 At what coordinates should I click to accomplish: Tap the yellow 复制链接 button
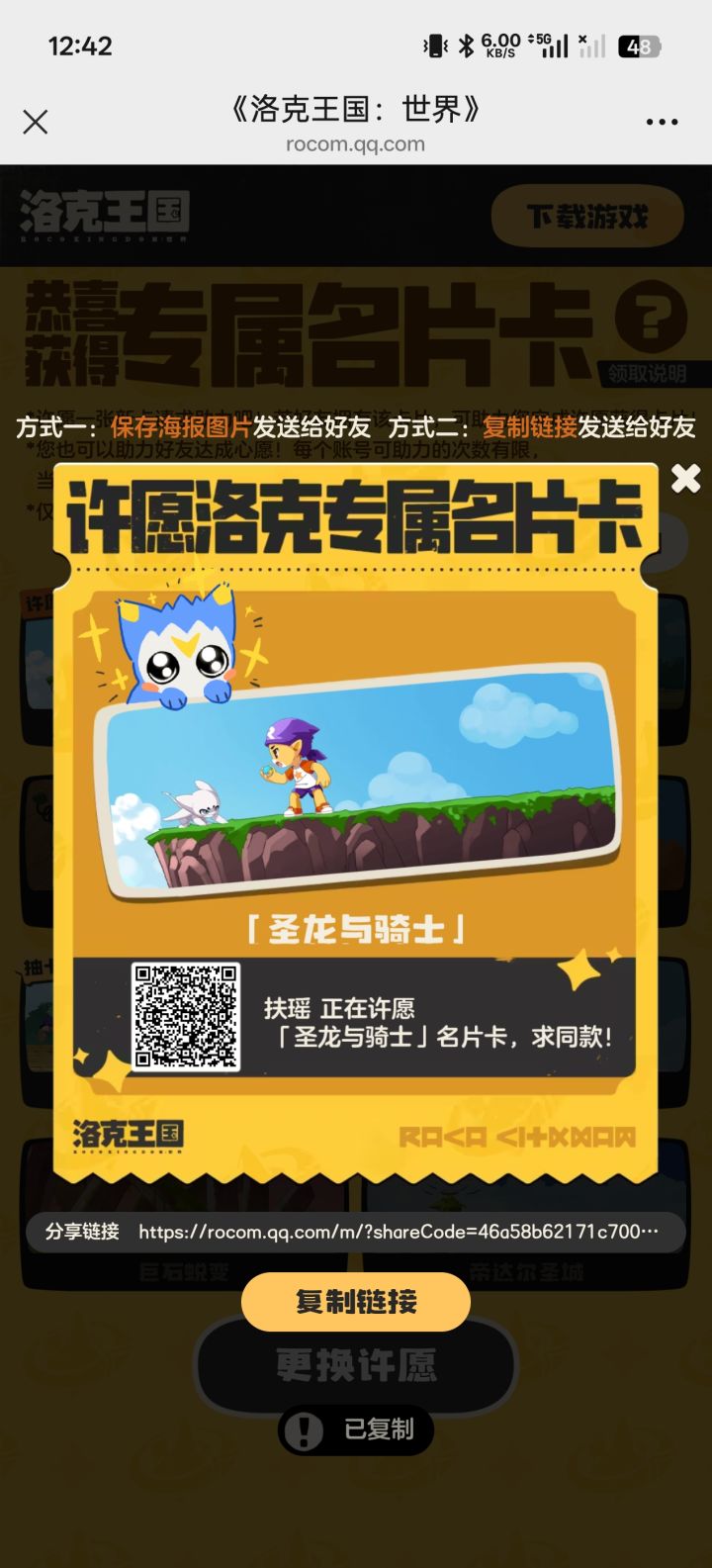[355, 1303]
